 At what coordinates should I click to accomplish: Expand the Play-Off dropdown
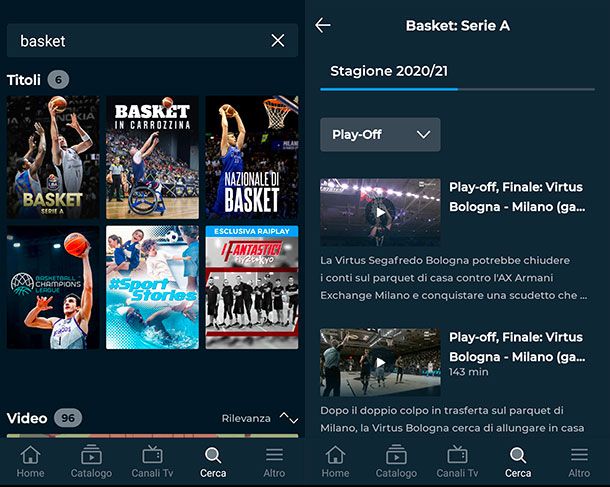coord(380,134)
